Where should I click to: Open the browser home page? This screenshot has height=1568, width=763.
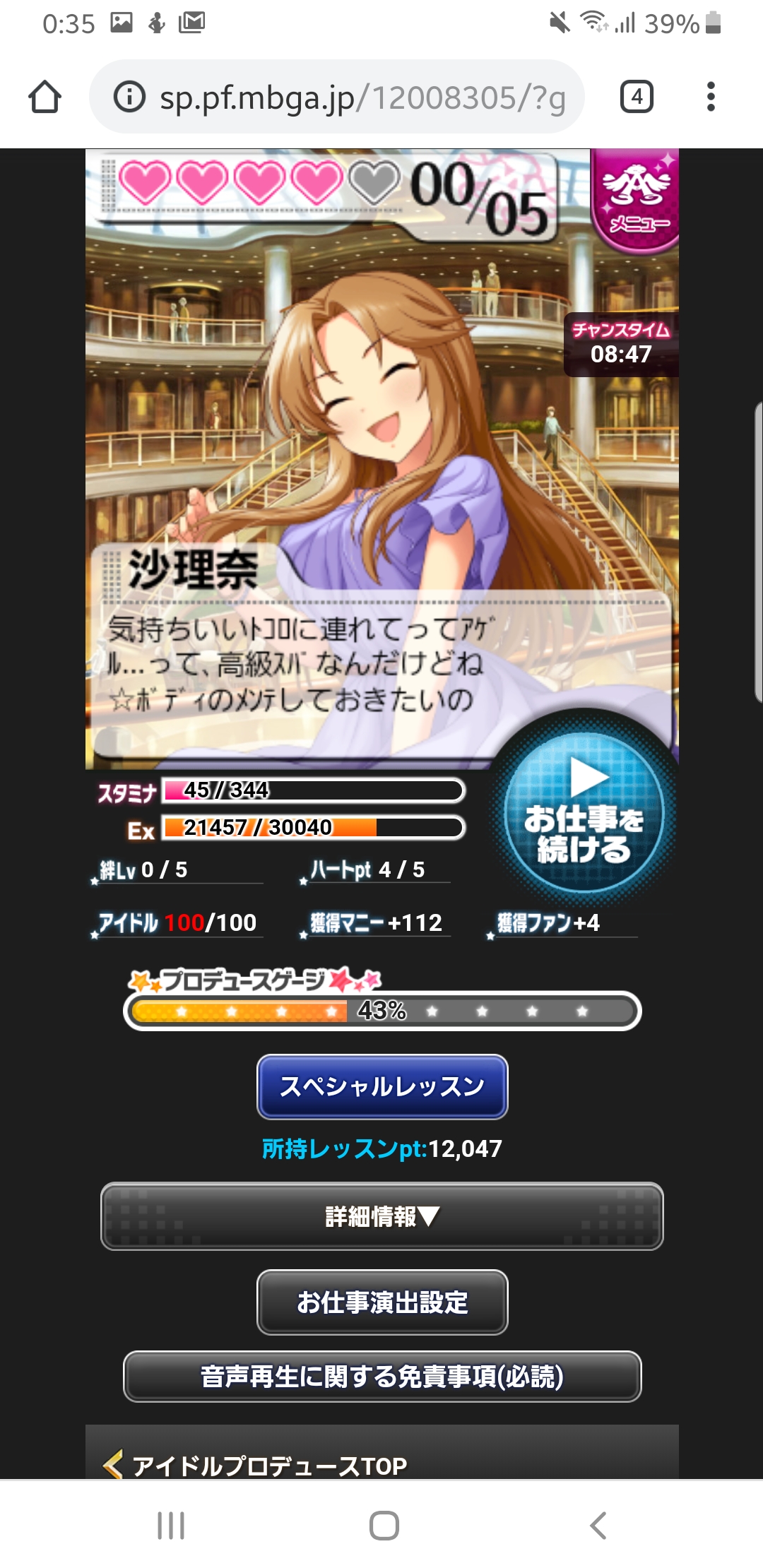pos(45,97)
